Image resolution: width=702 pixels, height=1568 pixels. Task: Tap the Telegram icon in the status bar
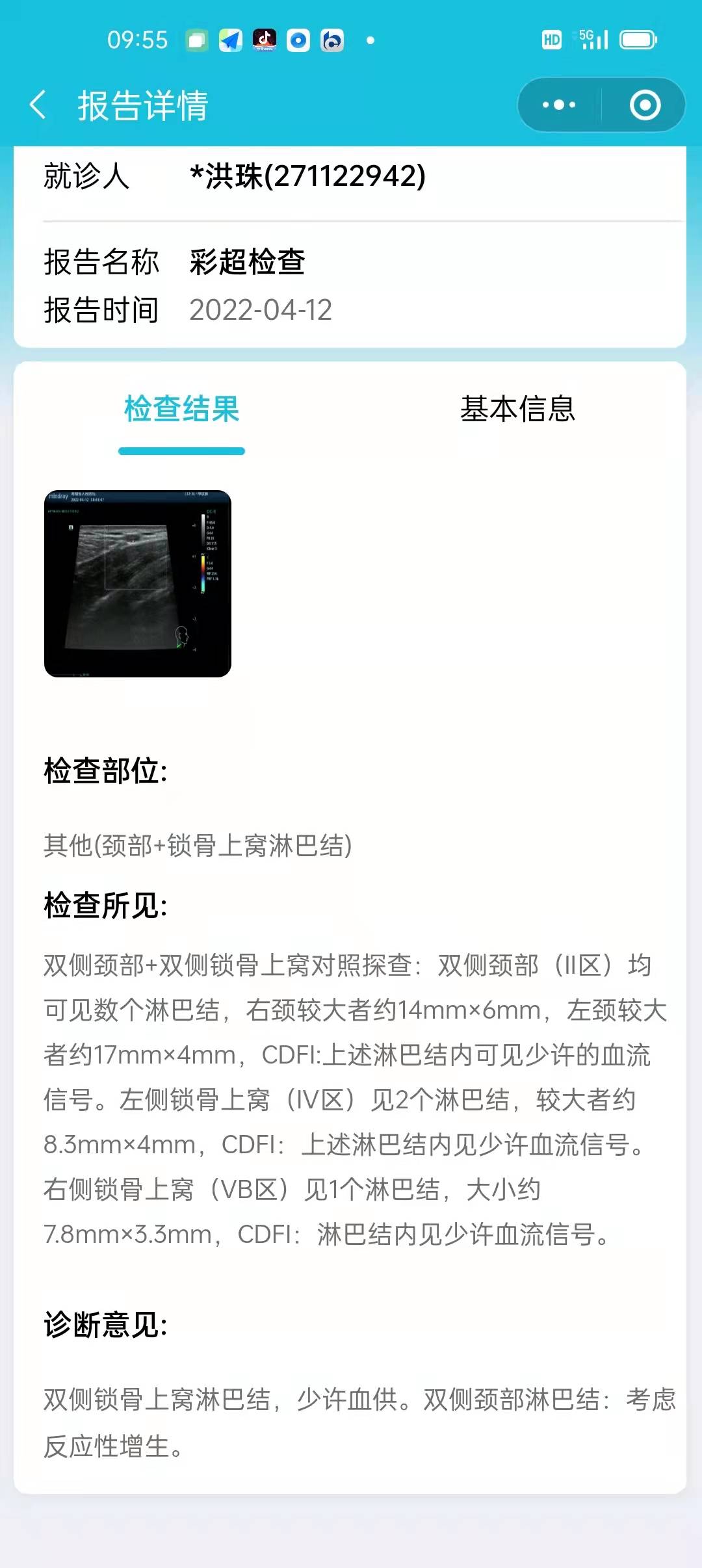231,40
